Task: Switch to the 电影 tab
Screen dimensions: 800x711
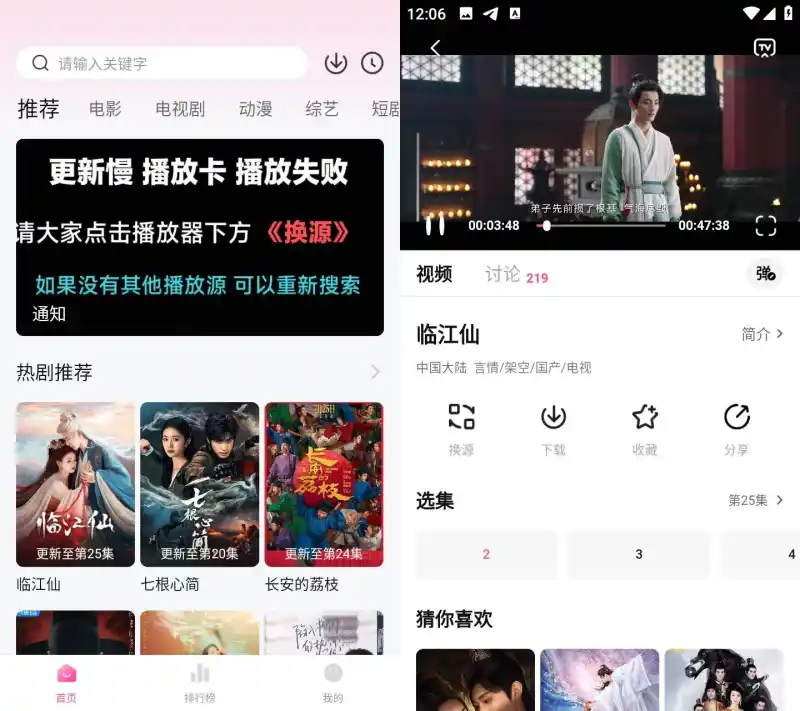Action: [105, 109]
